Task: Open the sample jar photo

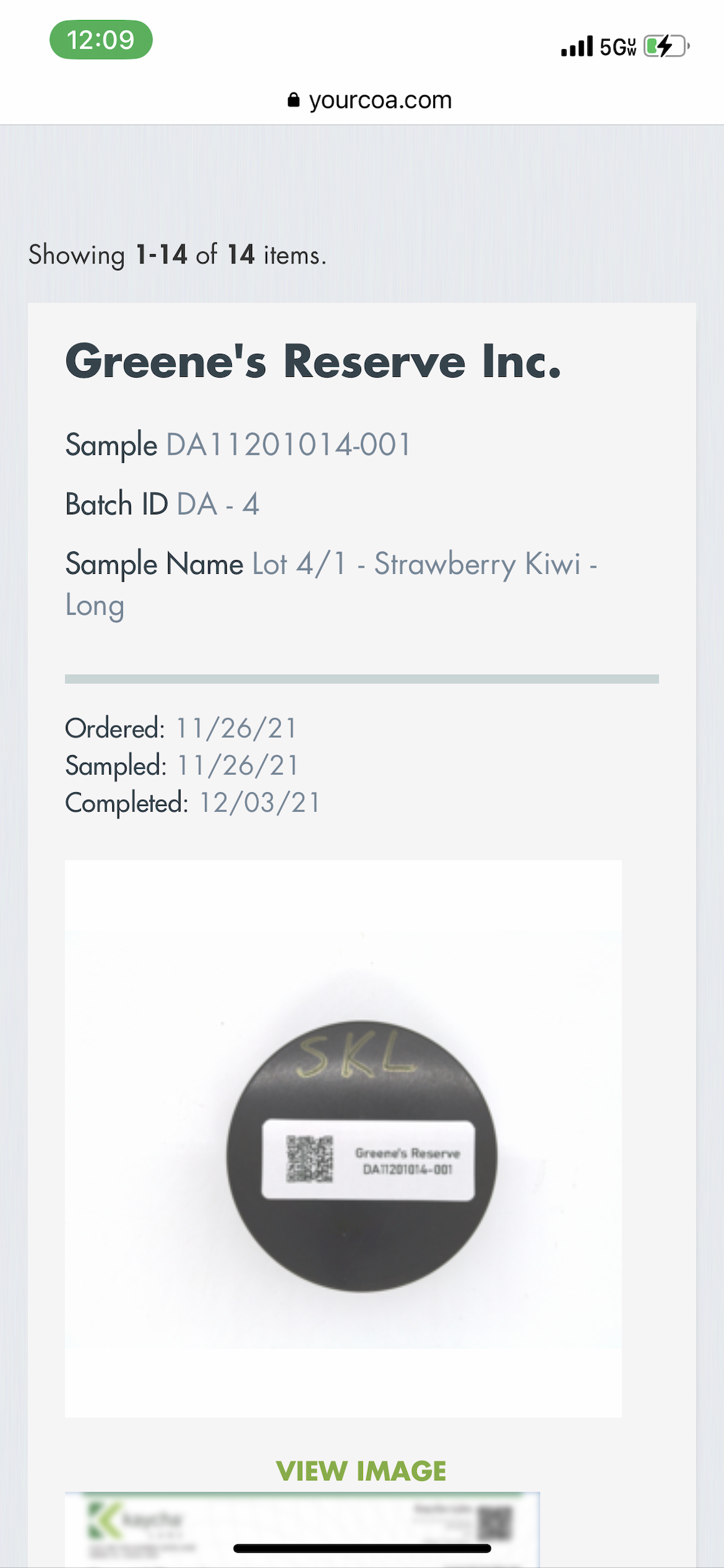Action: 344,1138
